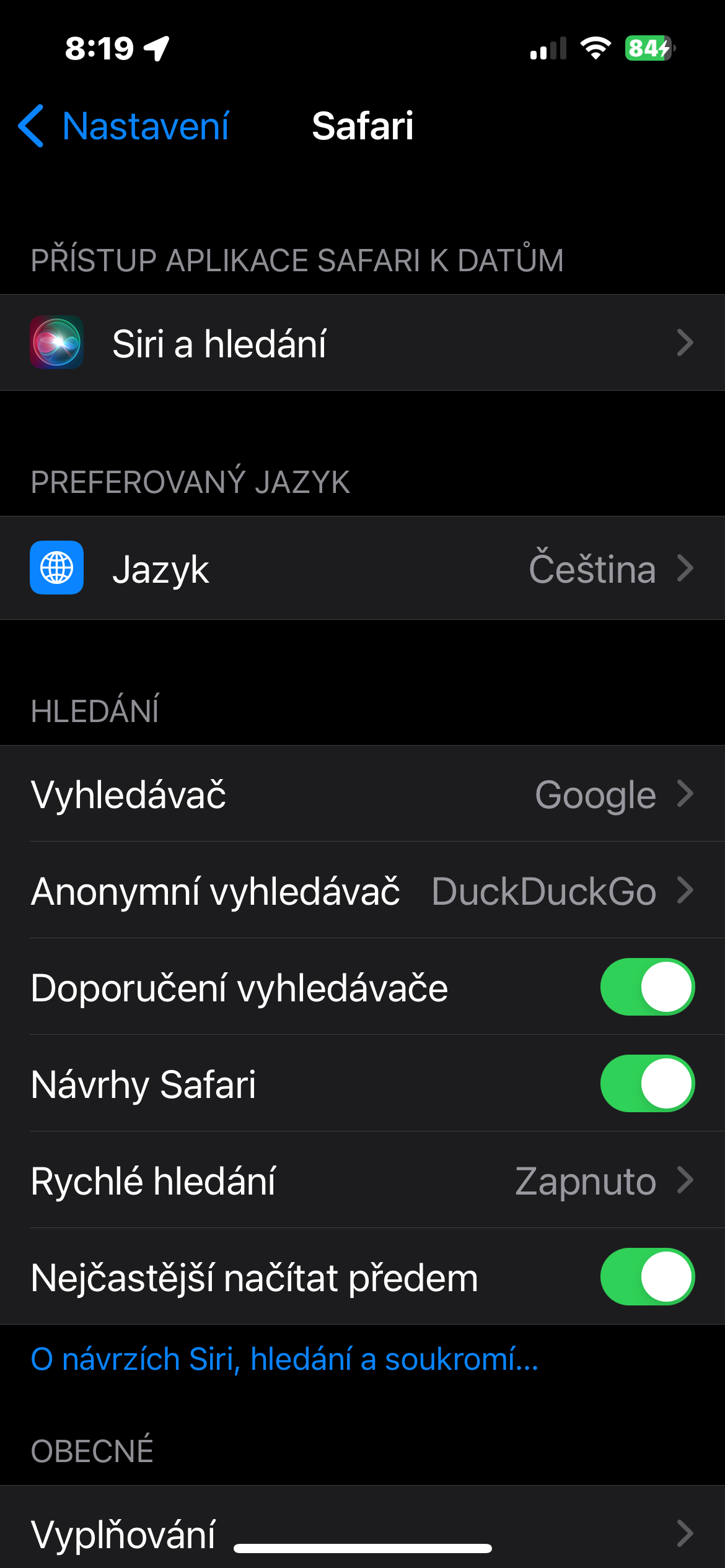Open Jazyk language setting
This screenshot has width=725, height=1568.
[362, 568]
